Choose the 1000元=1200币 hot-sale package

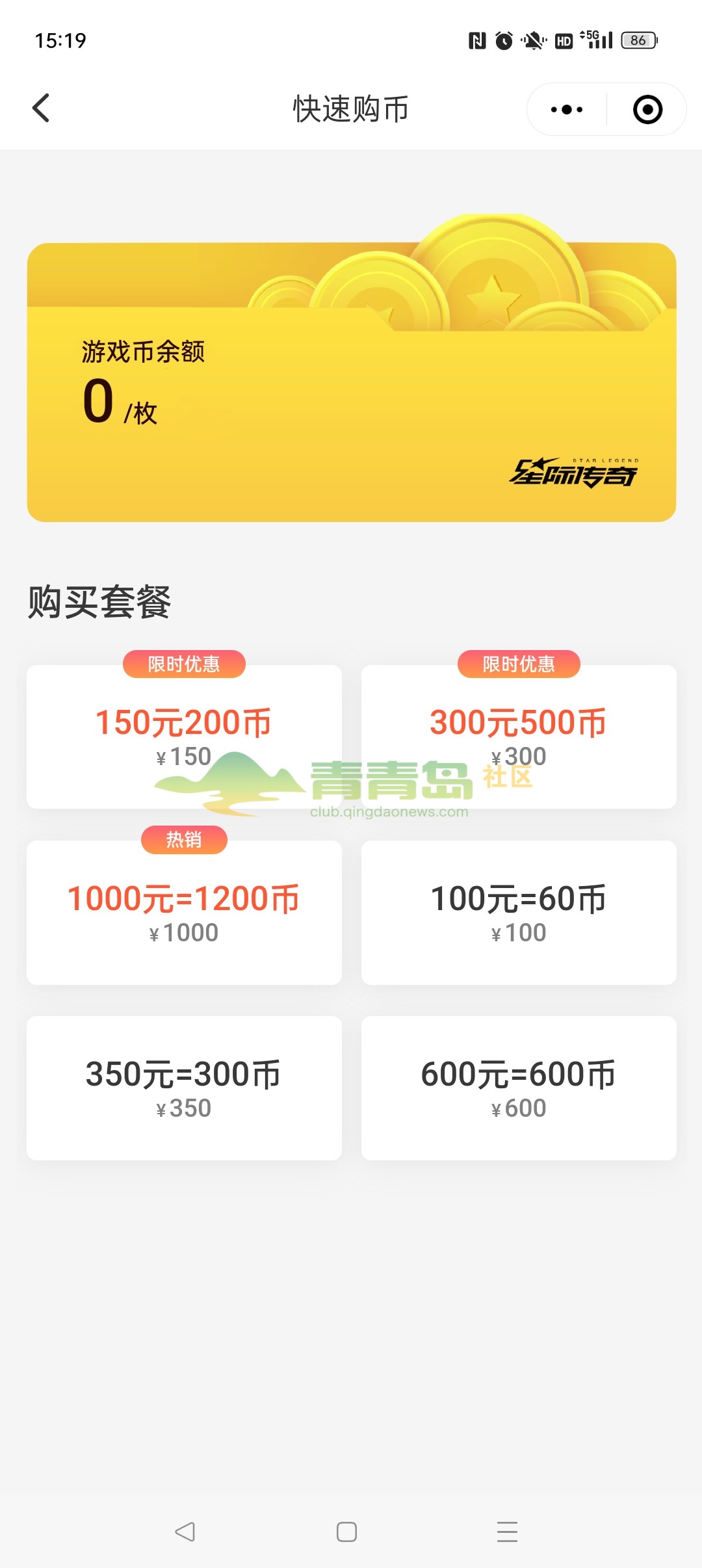pyautogui.click(x=184, y=910)
